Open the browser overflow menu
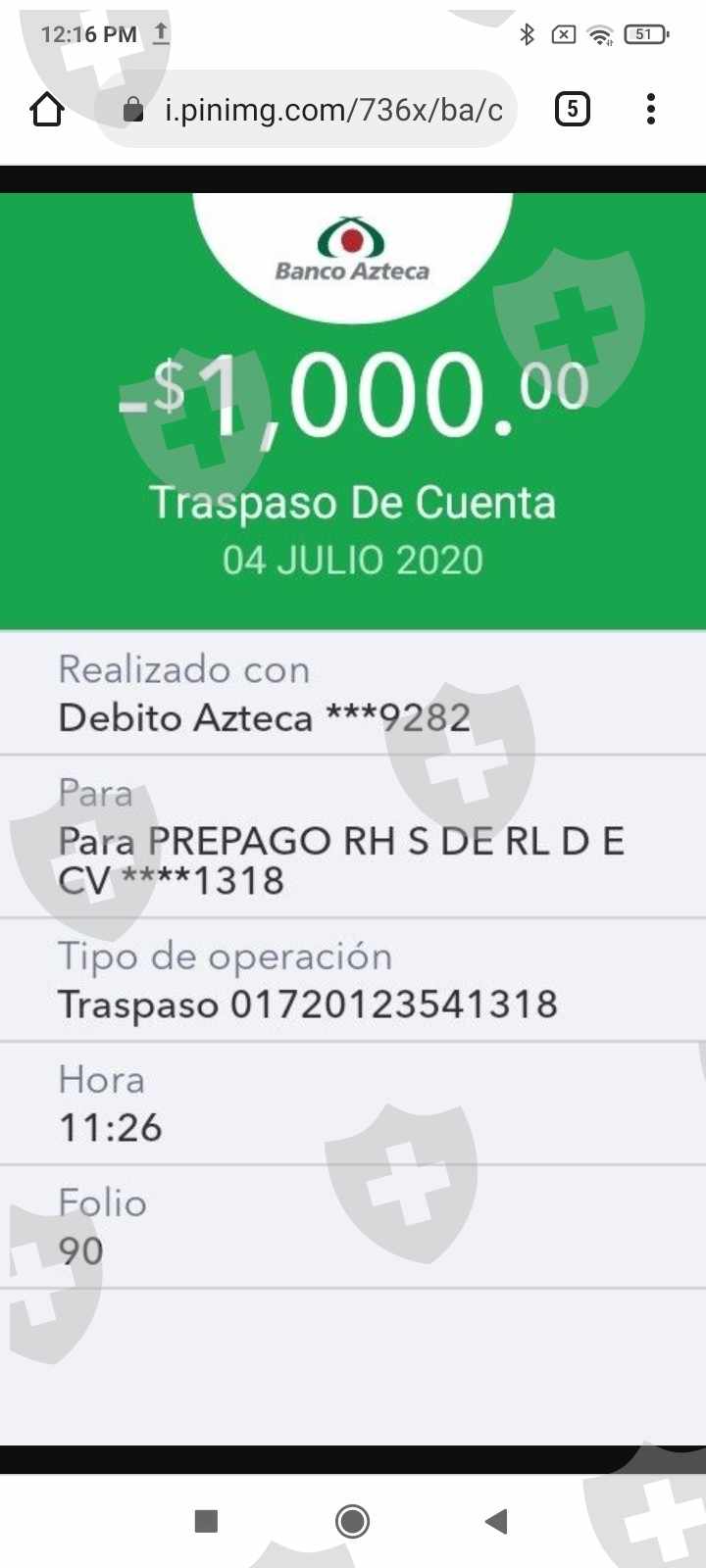The image size is (706, 1568). pyautogui.click(x=650, y=109)
